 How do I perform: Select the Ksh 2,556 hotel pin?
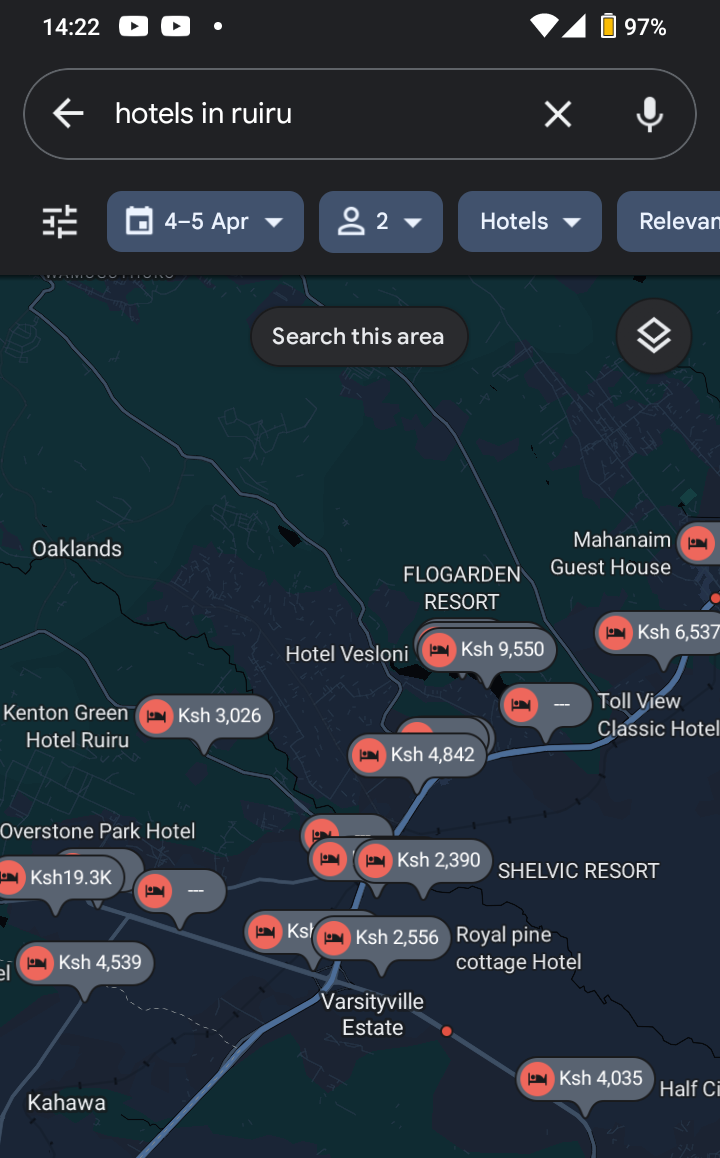383,938
